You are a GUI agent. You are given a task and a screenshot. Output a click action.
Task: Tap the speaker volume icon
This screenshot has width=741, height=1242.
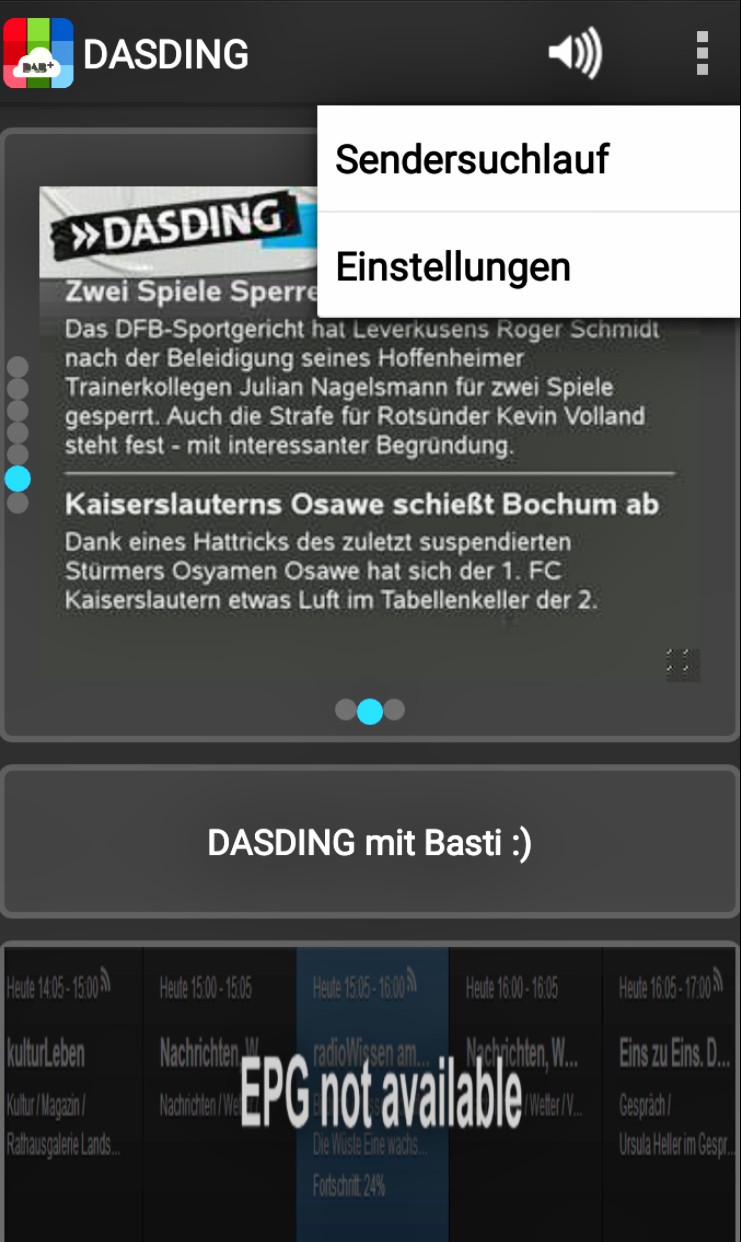(574, 52)
